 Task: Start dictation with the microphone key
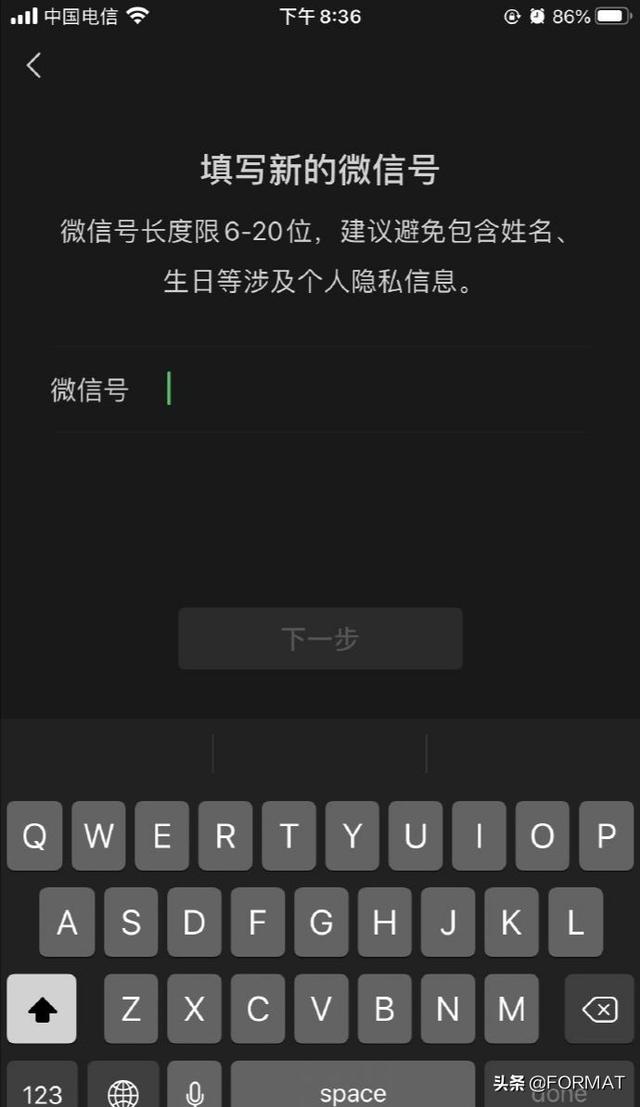tap(194, 1090)
